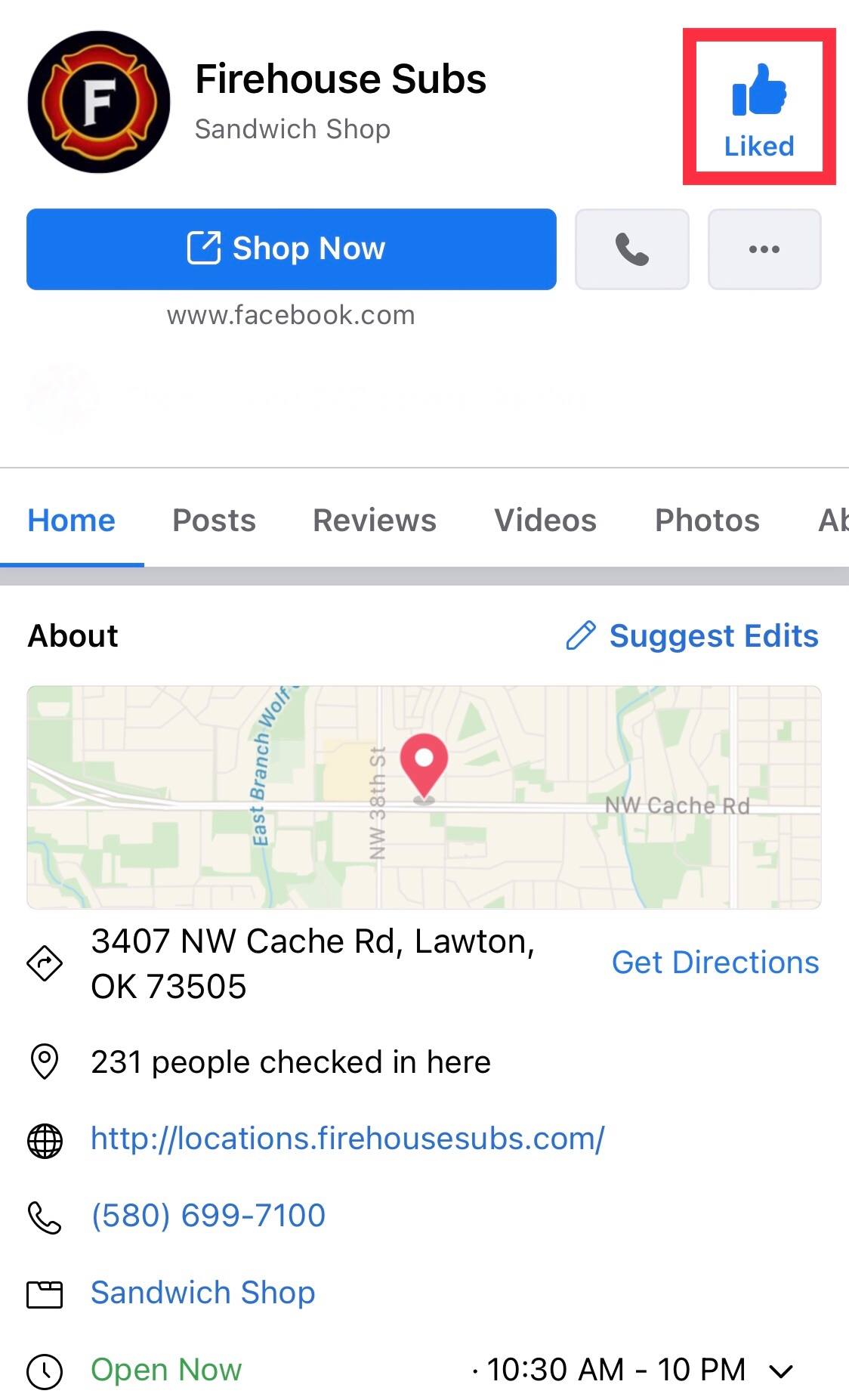Image resolution: width=849 pixels, height=1400 pixels.
Task: Switch to the Reviews tab
Action: pyautogui.click(x=374, y=521)
